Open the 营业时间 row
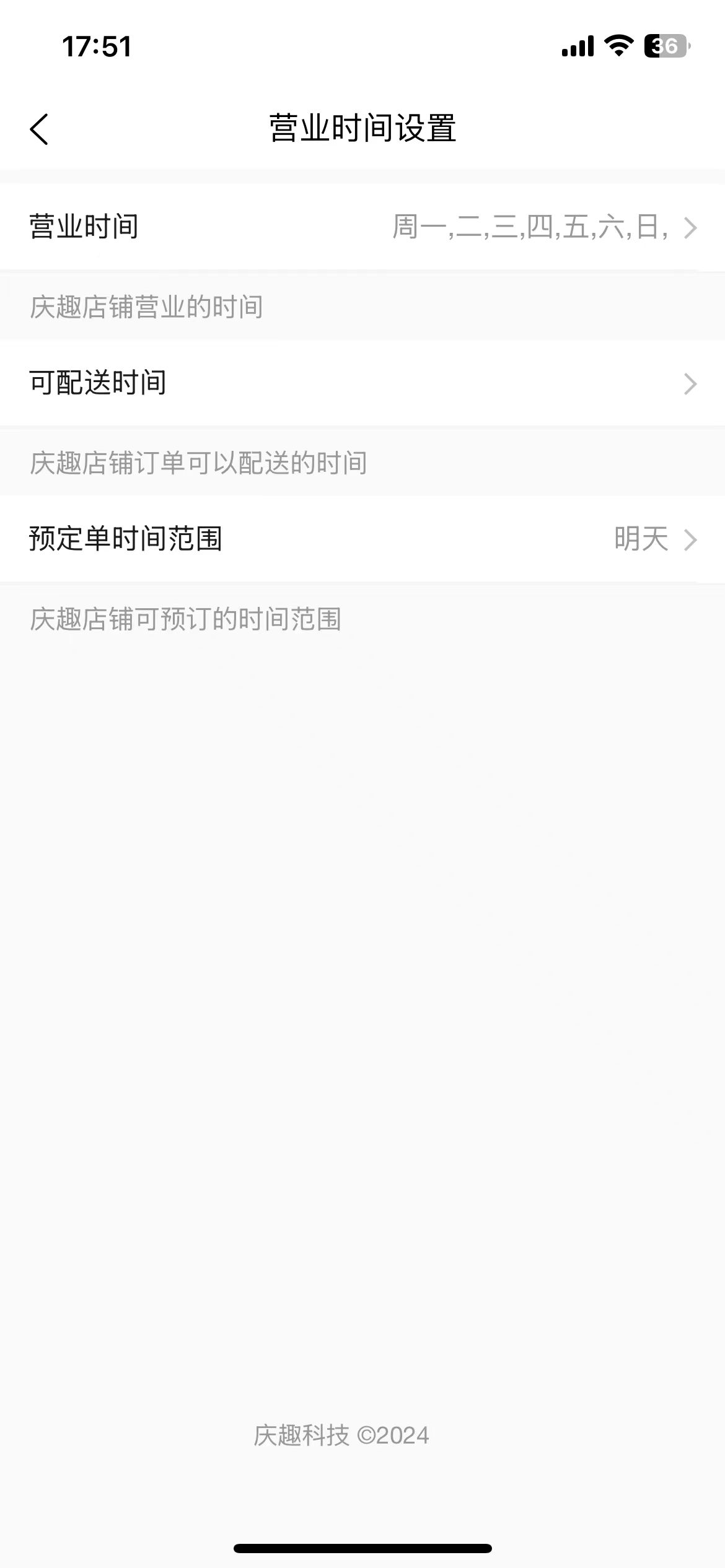 pos(362,227)
